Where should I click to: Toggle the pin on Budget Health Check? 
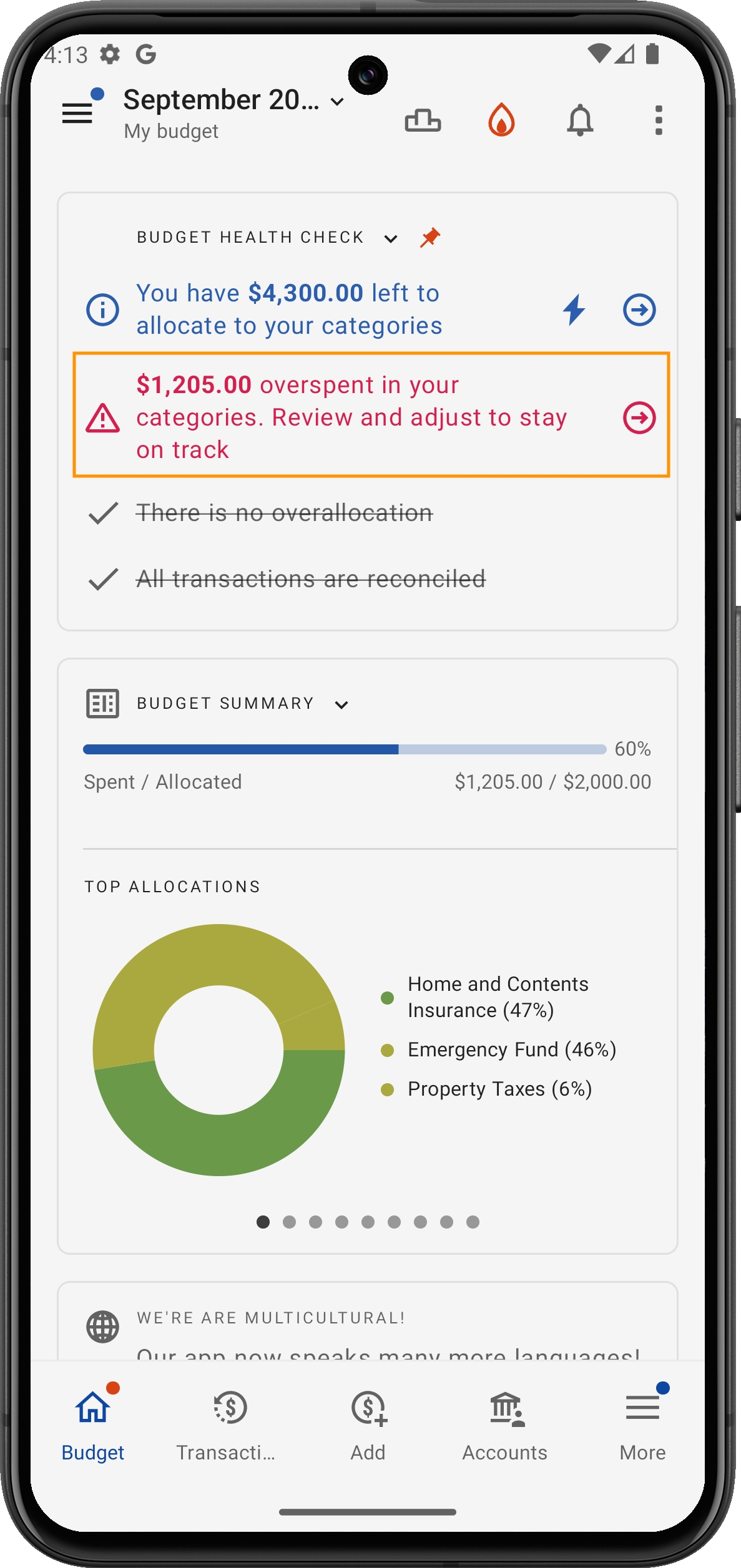(x=430, y=238)
